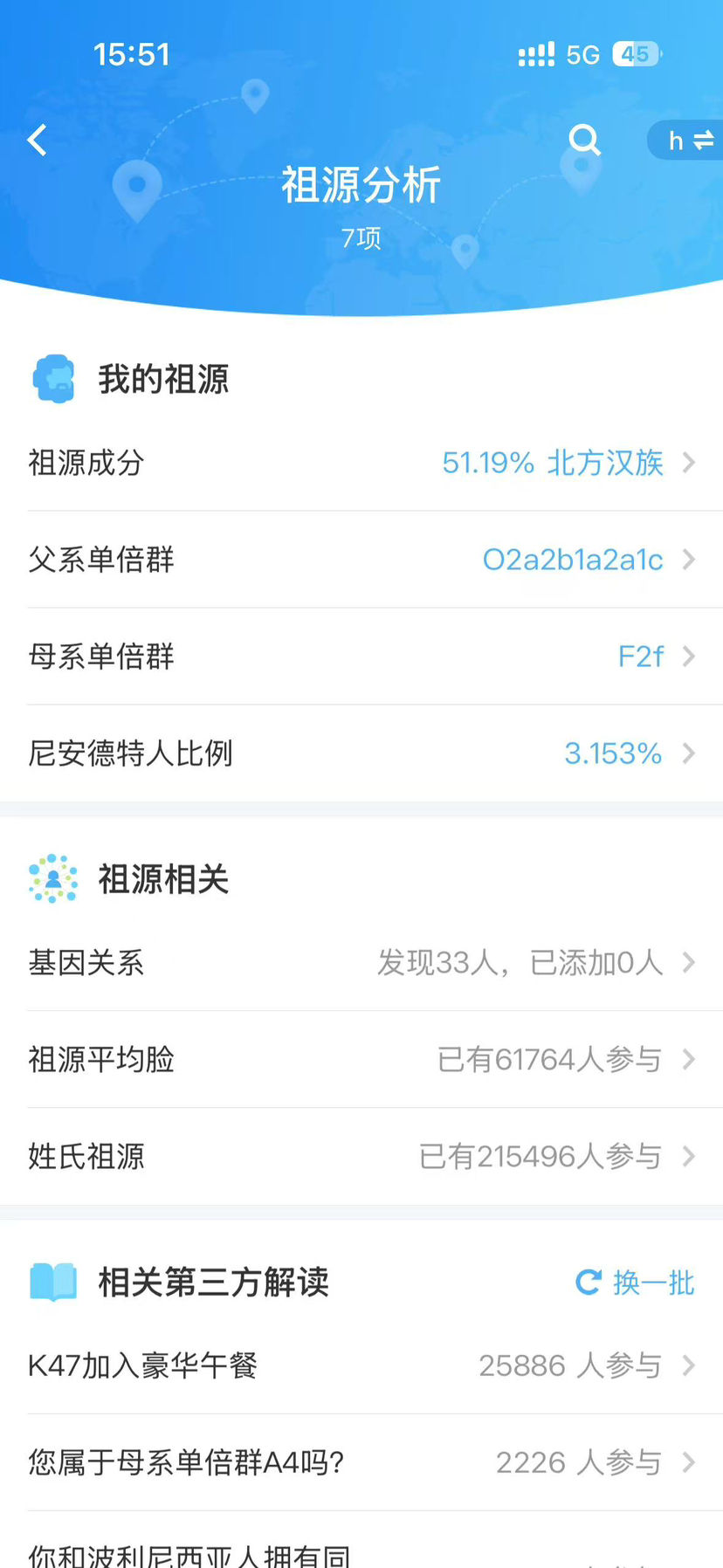Open 基因关系 with 33 people found
The width and height of the screenshot is (723, 1568).
[x=361, y=963]
